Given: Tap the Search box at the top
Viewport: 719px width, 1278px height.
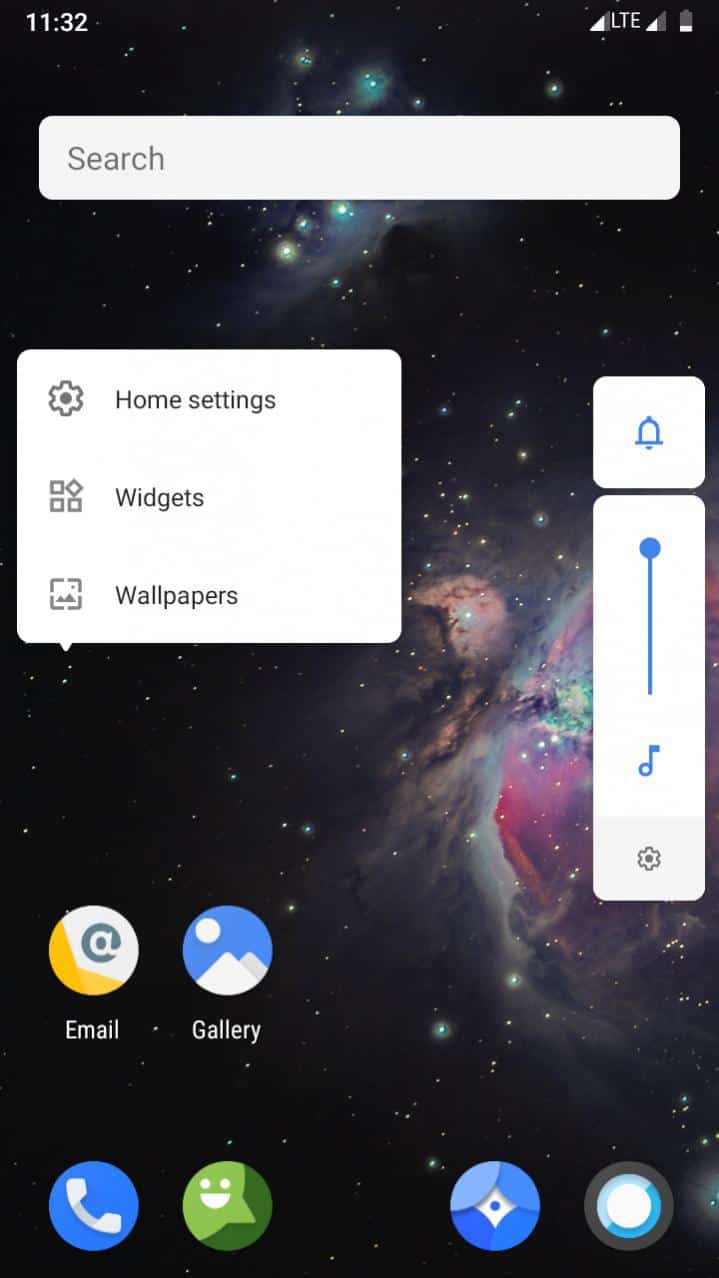Looking at the screenshot, I should coord(359,158).
